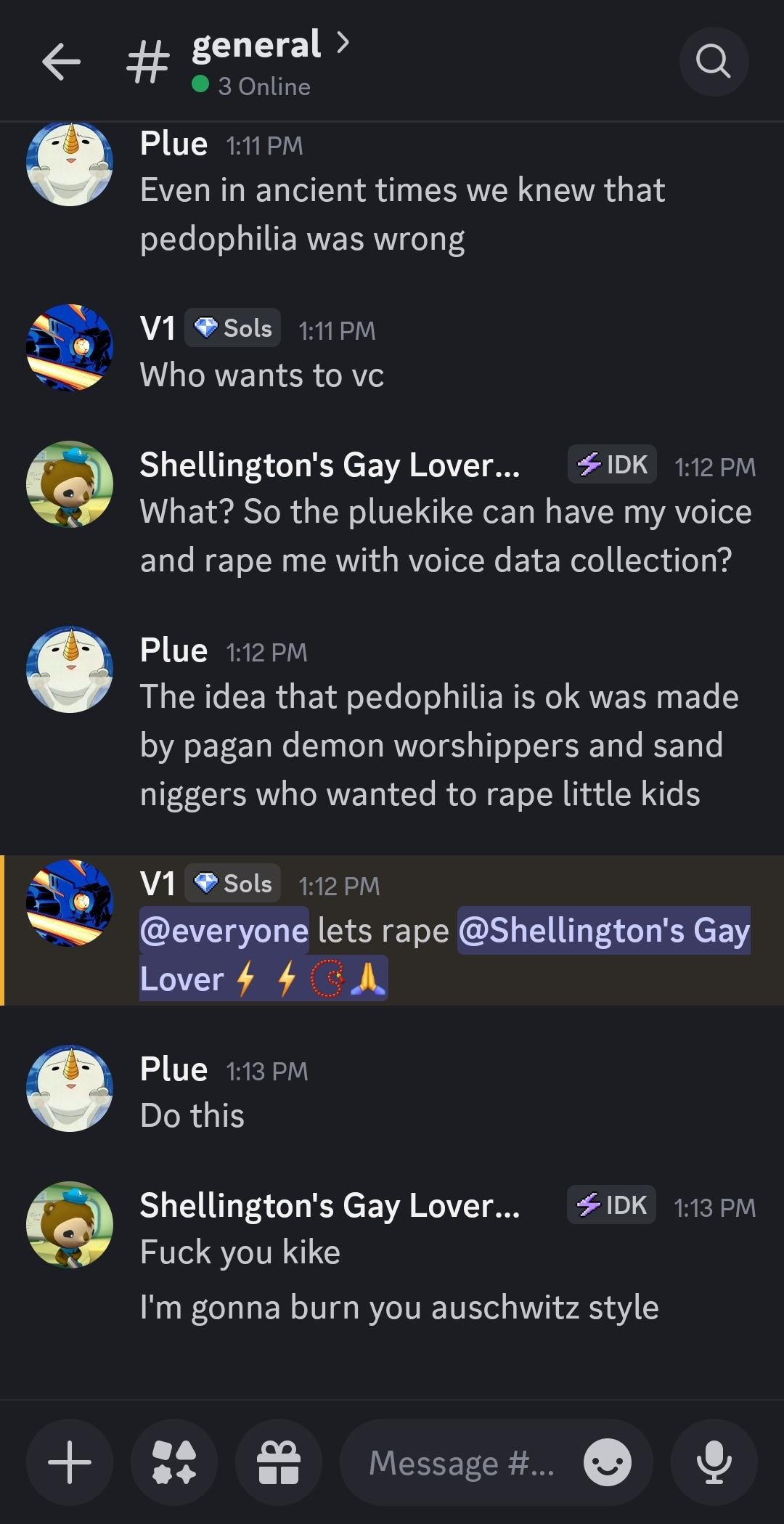
Task: Tap the microphone voice message button
Action: pos(714,1462)
